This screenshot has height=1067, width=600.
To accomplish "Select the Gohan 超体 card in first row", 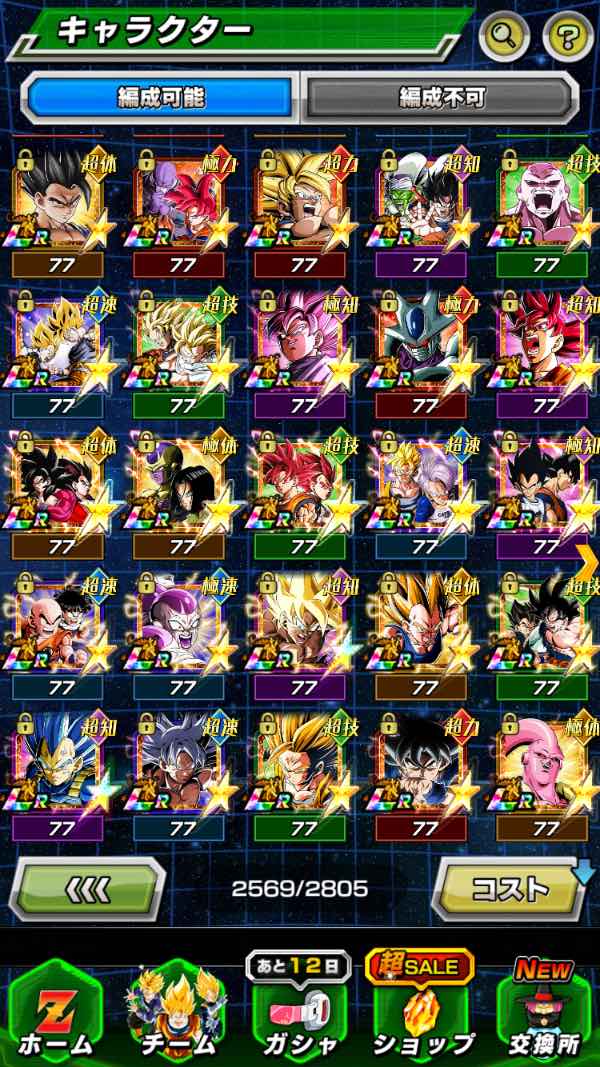I will 58,198.
